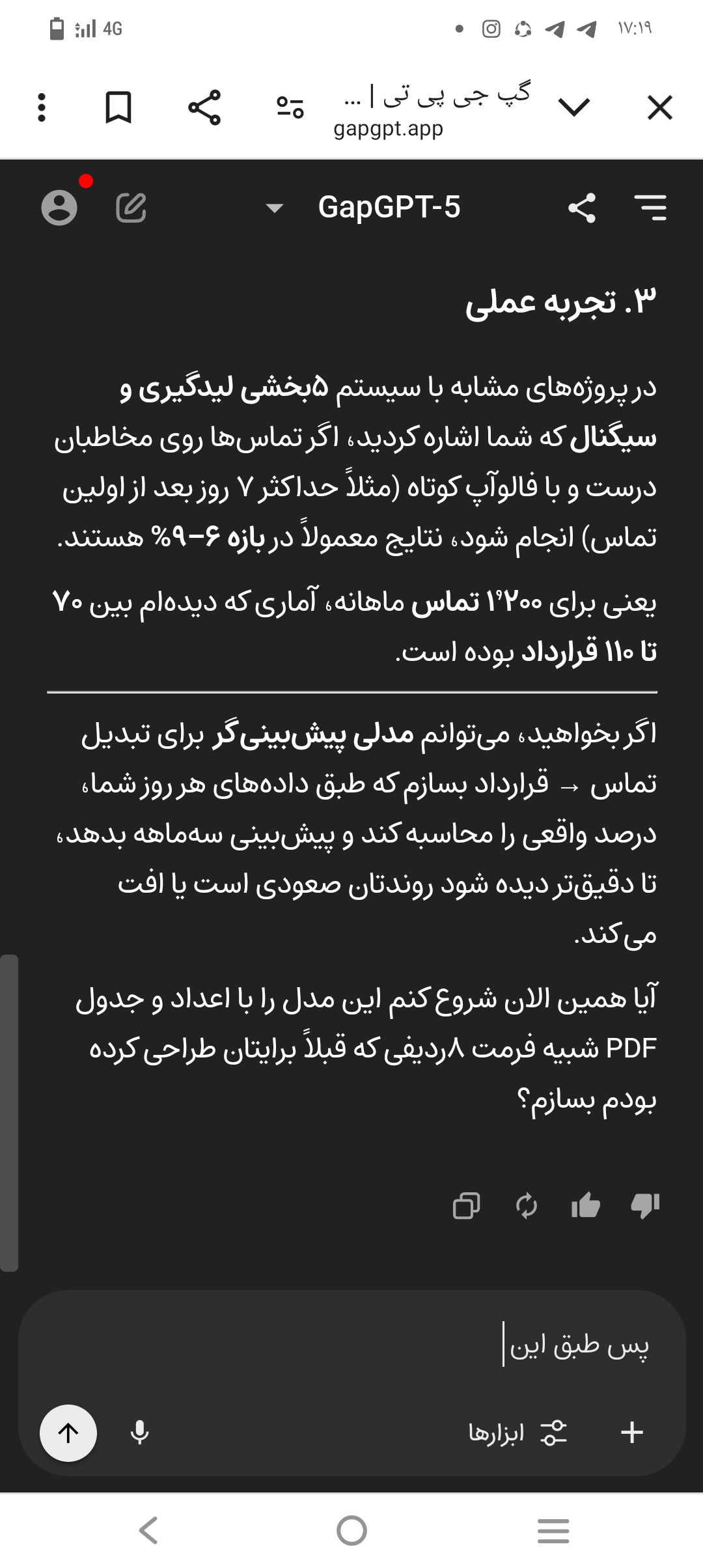The height and width of the screenshot is (1568, 703).
Task: Regenerate the assistant's response
Action: 526,1205
